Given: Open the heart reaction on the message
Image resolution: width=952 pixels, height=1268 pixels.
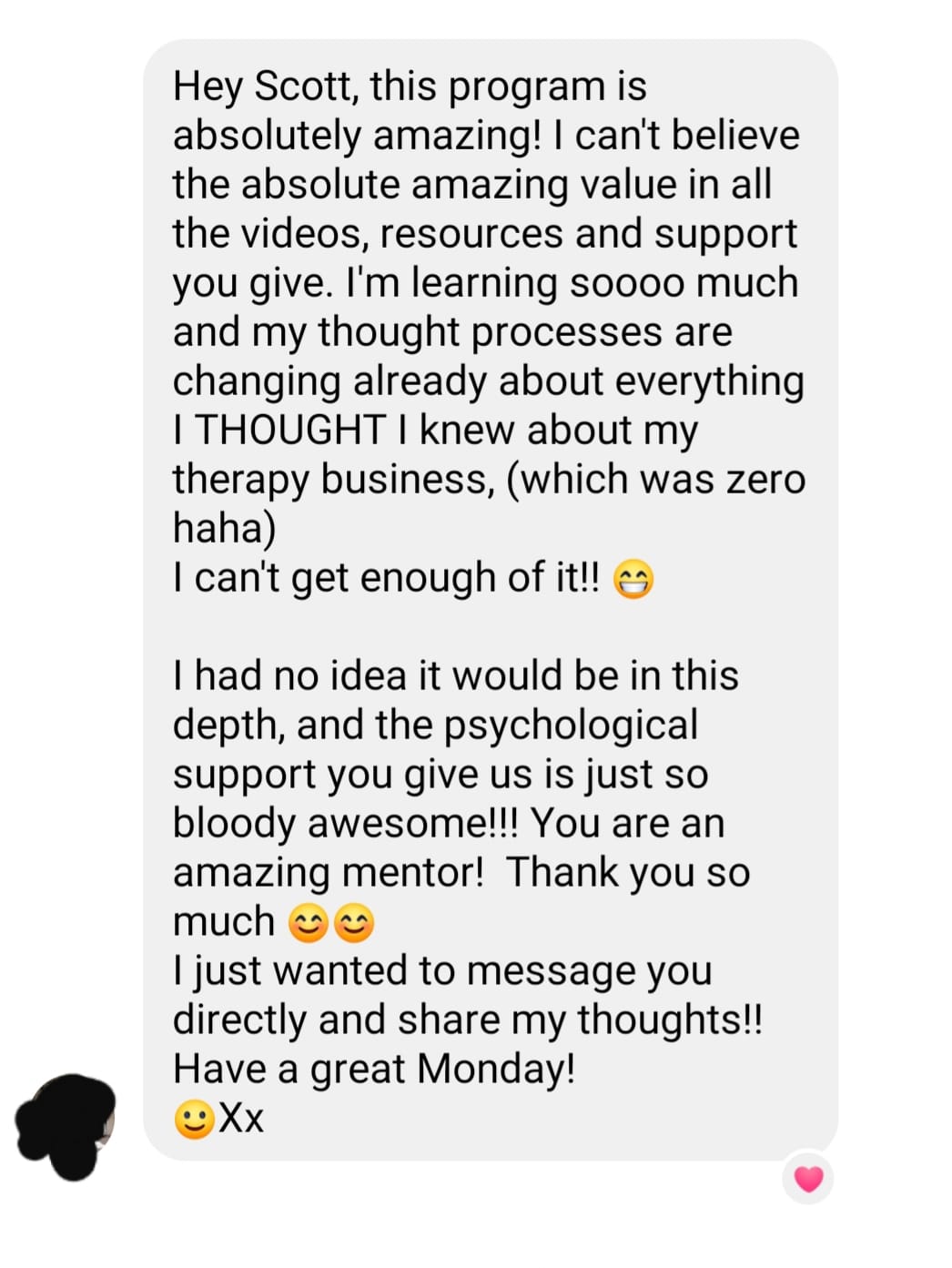Looking at the screenshot, I should coord(808,1179).
